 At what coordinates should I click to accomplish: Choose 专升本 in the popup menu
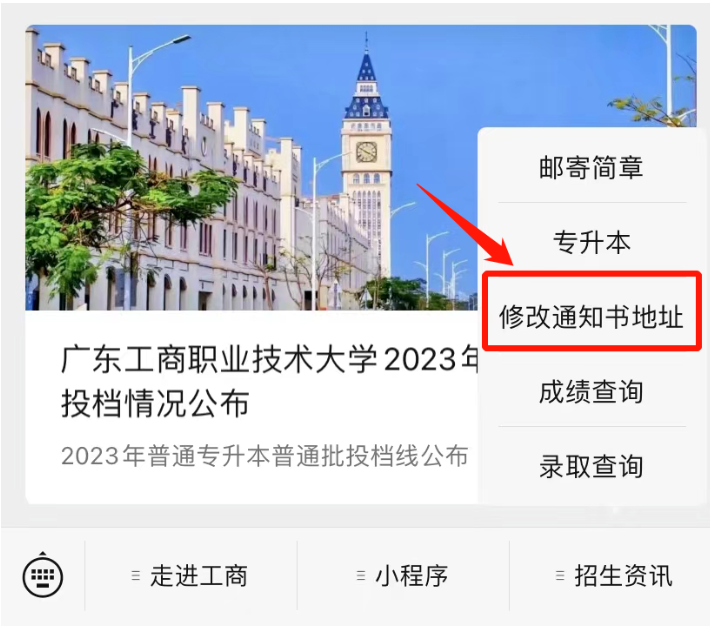click(x=591, y=242)
